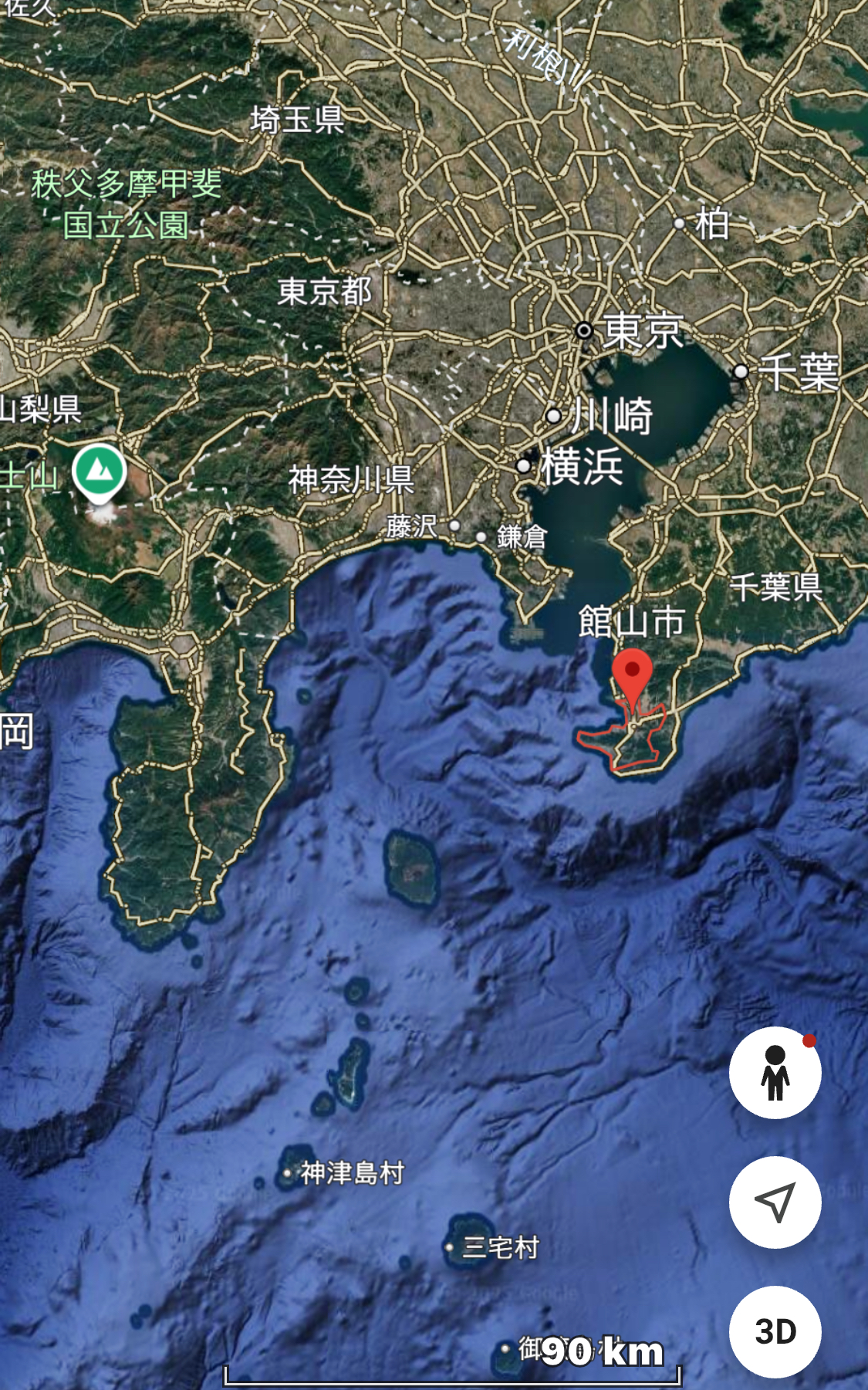Tap the 神津島村 island label
Viewport: 868px width, 1390px height.
point(353,1172)
